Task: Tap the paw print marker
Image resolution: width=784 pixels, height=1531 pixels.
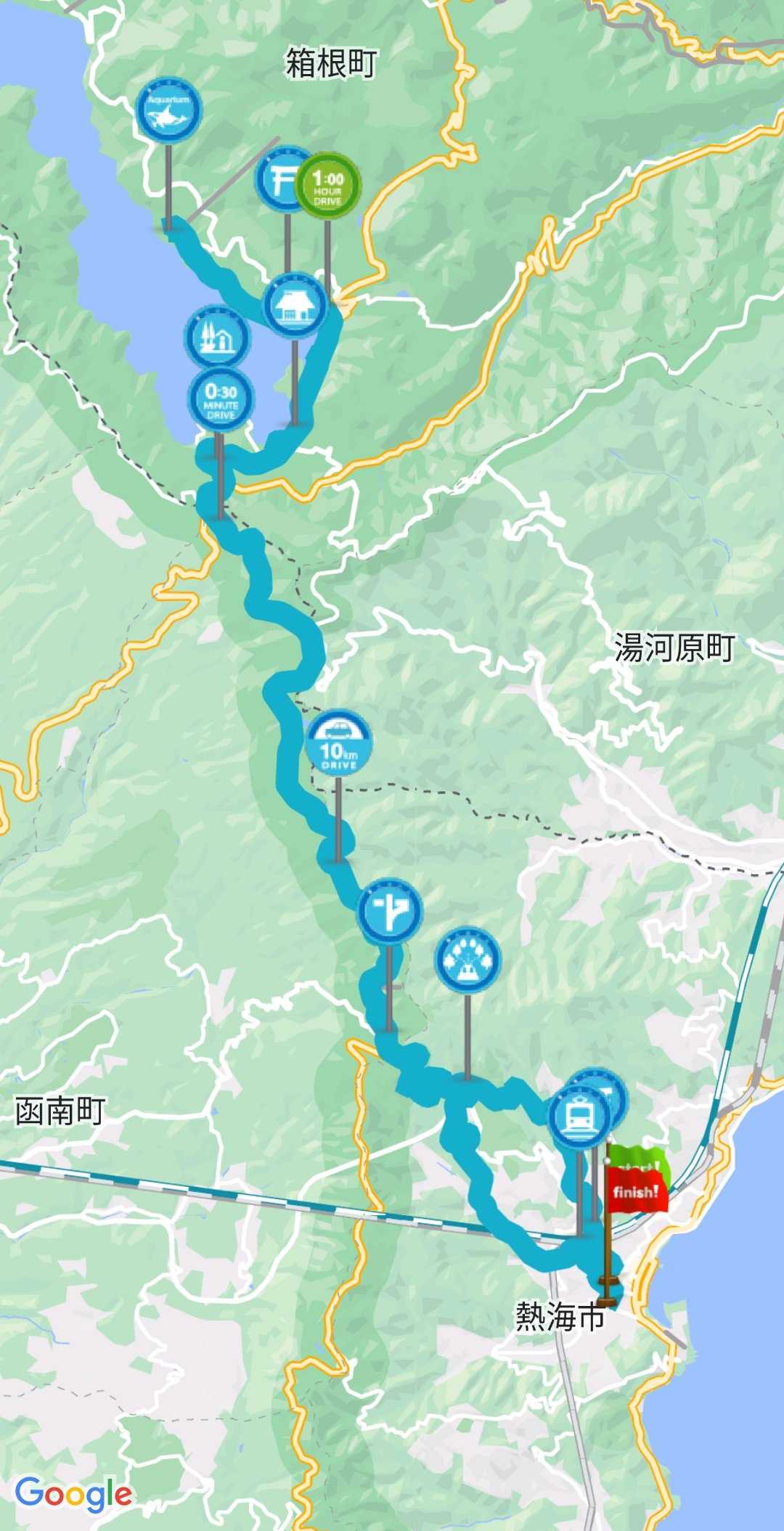Action: [467, 960]
